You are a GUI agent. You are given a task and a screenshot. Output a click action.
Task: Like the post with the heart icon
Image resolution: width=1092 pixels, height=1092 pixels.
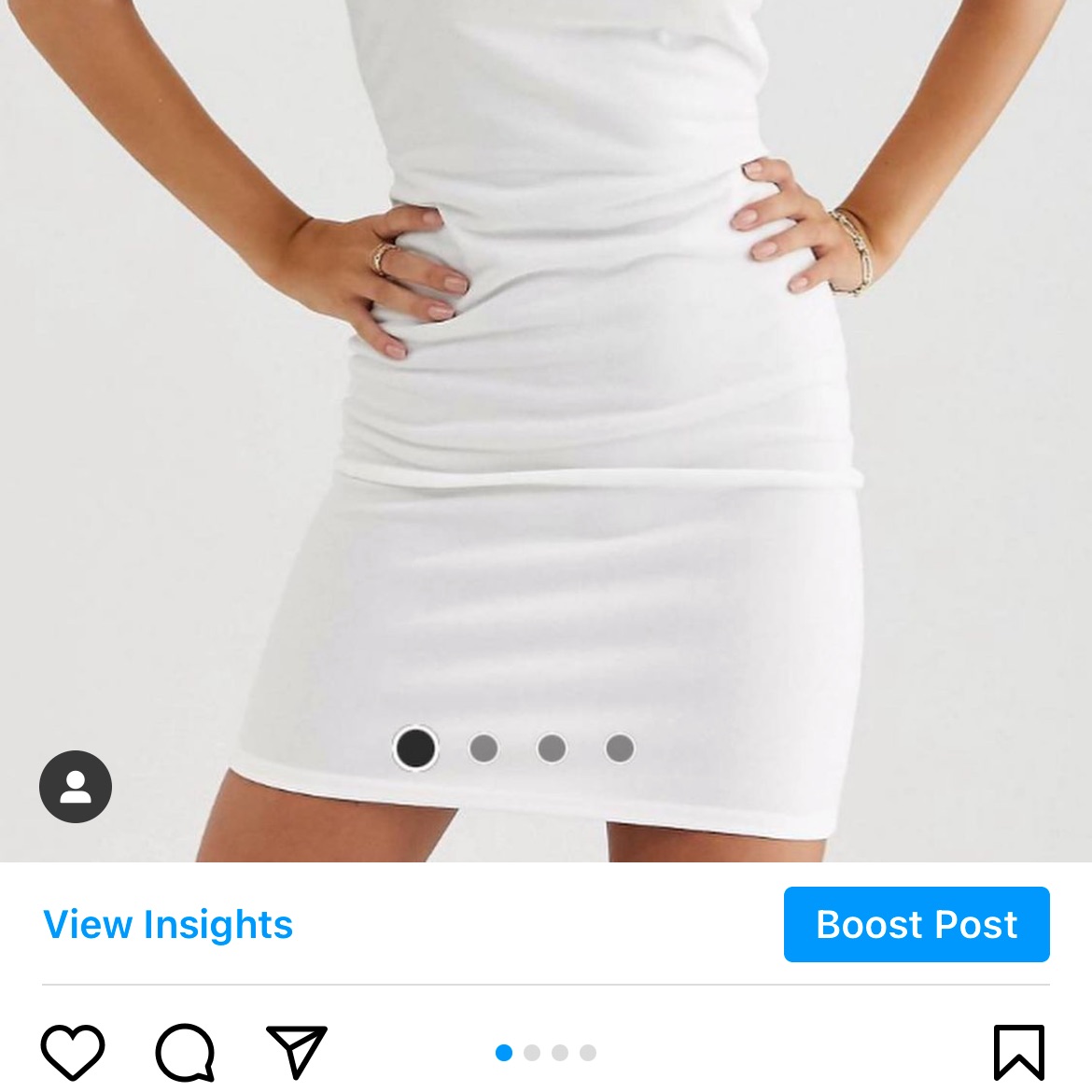73,1052
